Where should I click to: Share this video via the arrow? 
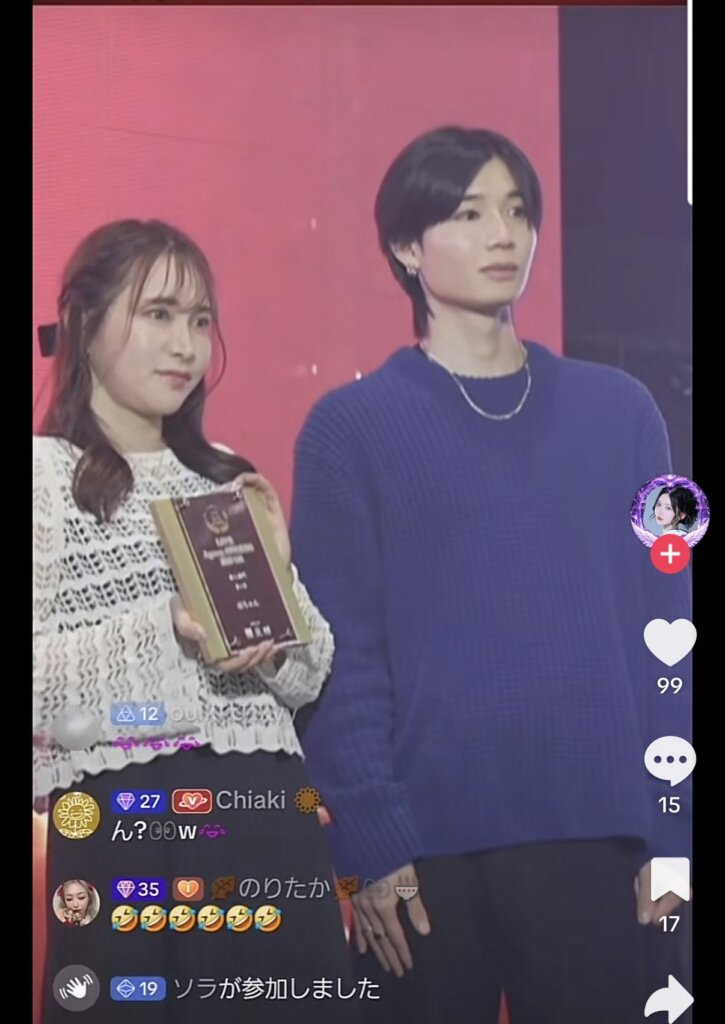click(x=669, y=997)
